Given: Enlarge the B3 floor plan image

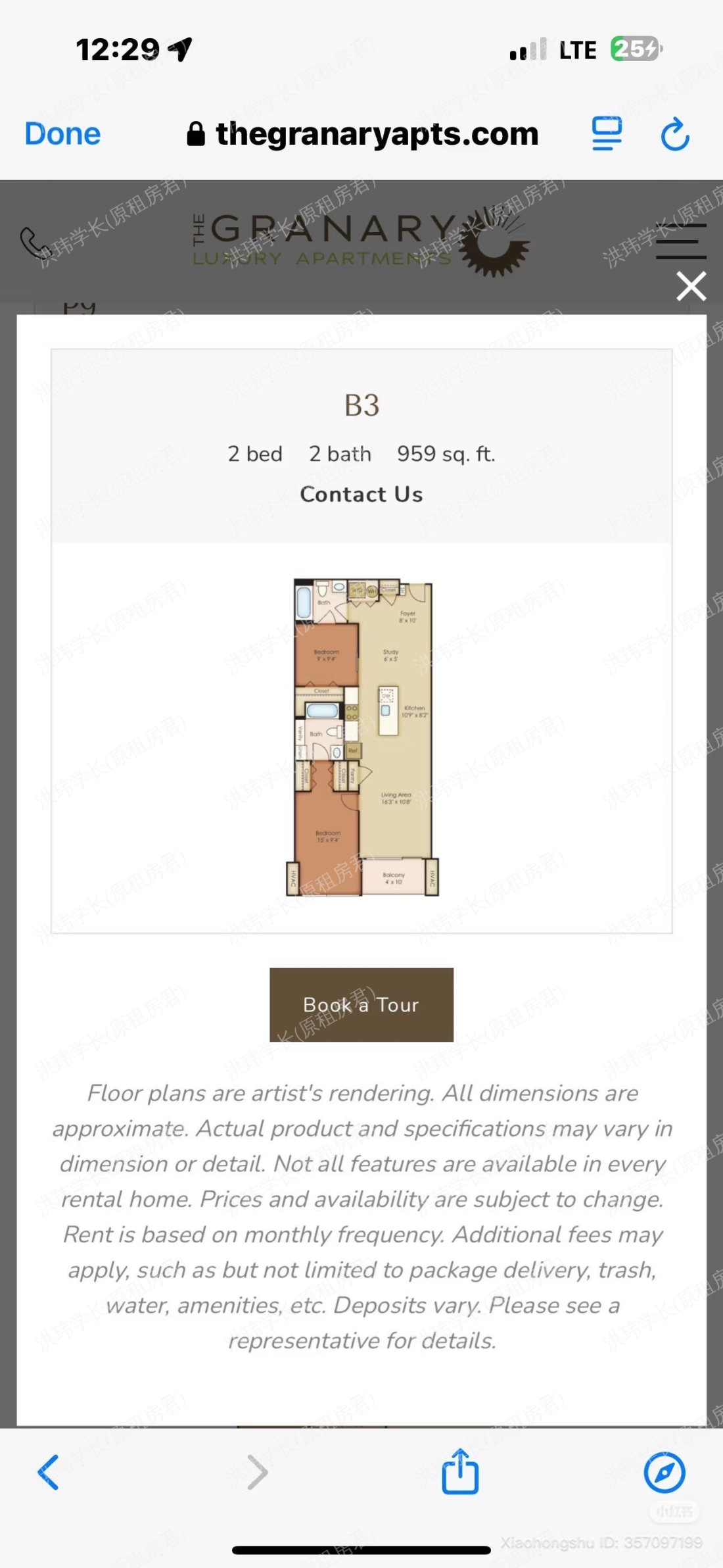Looking at the screenshot, I should tap(363, 737).
